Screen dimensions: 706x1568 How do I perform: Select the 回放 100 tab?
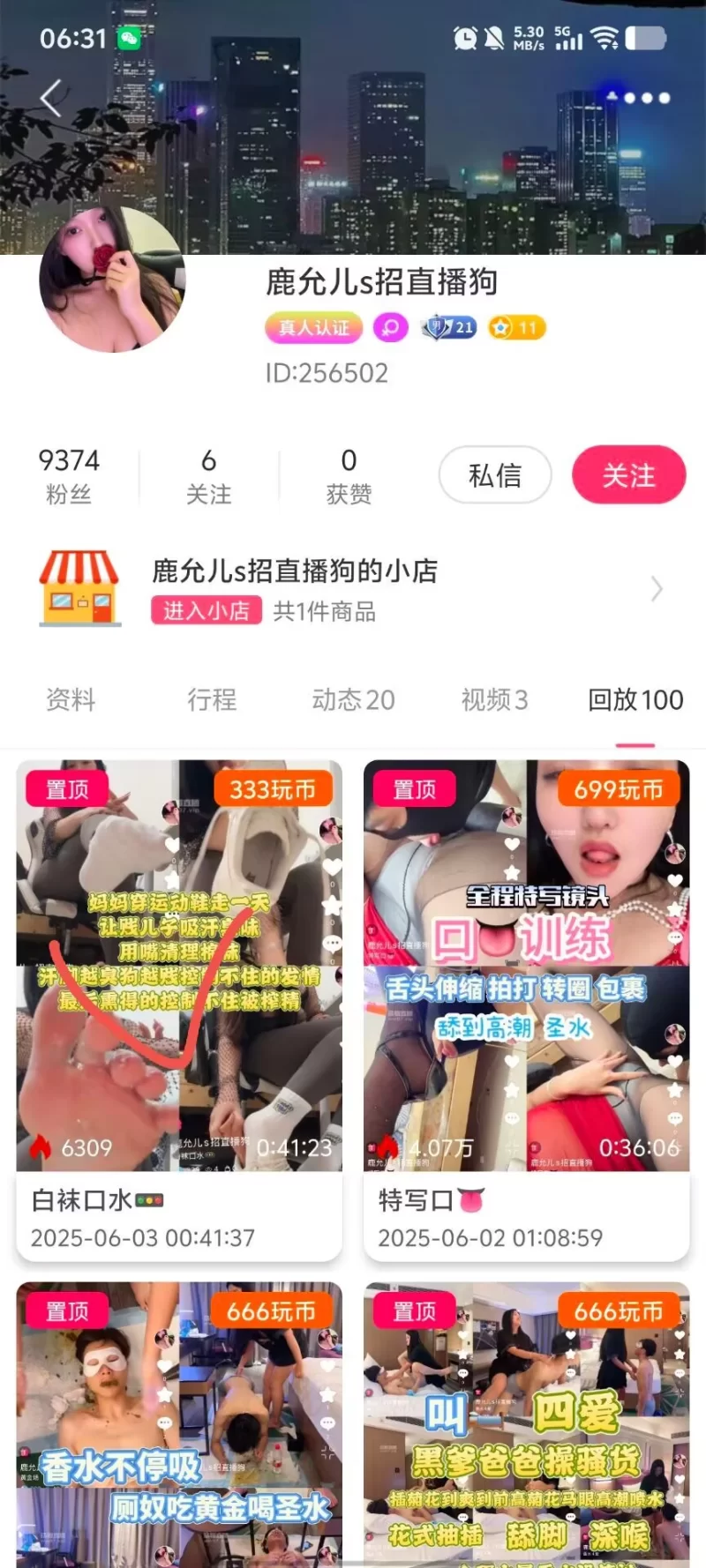[635, 700]
